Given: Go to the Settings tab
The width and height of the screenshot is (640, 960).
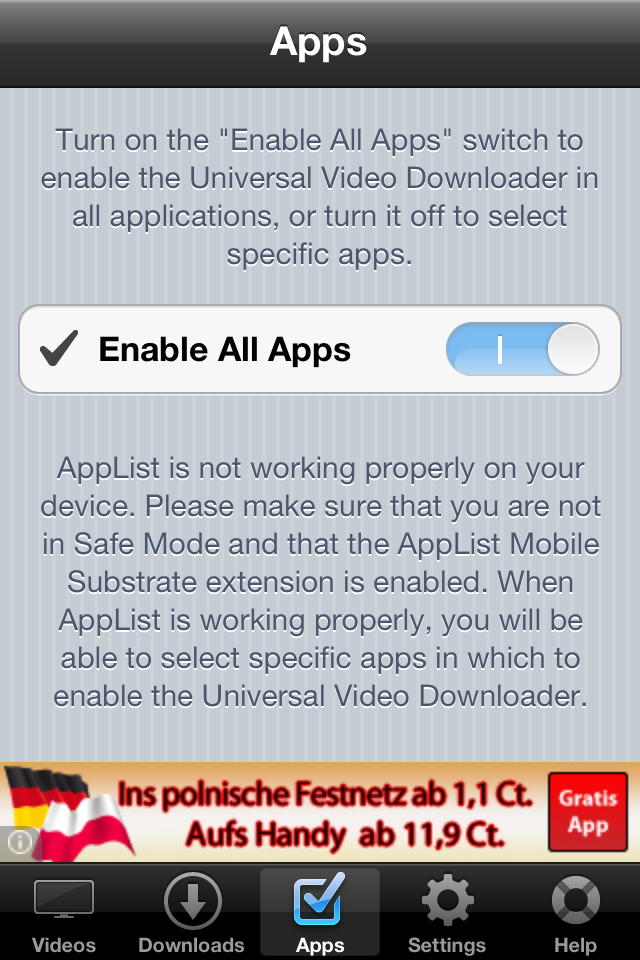Looking at the screenshot, I should [447, 912].
